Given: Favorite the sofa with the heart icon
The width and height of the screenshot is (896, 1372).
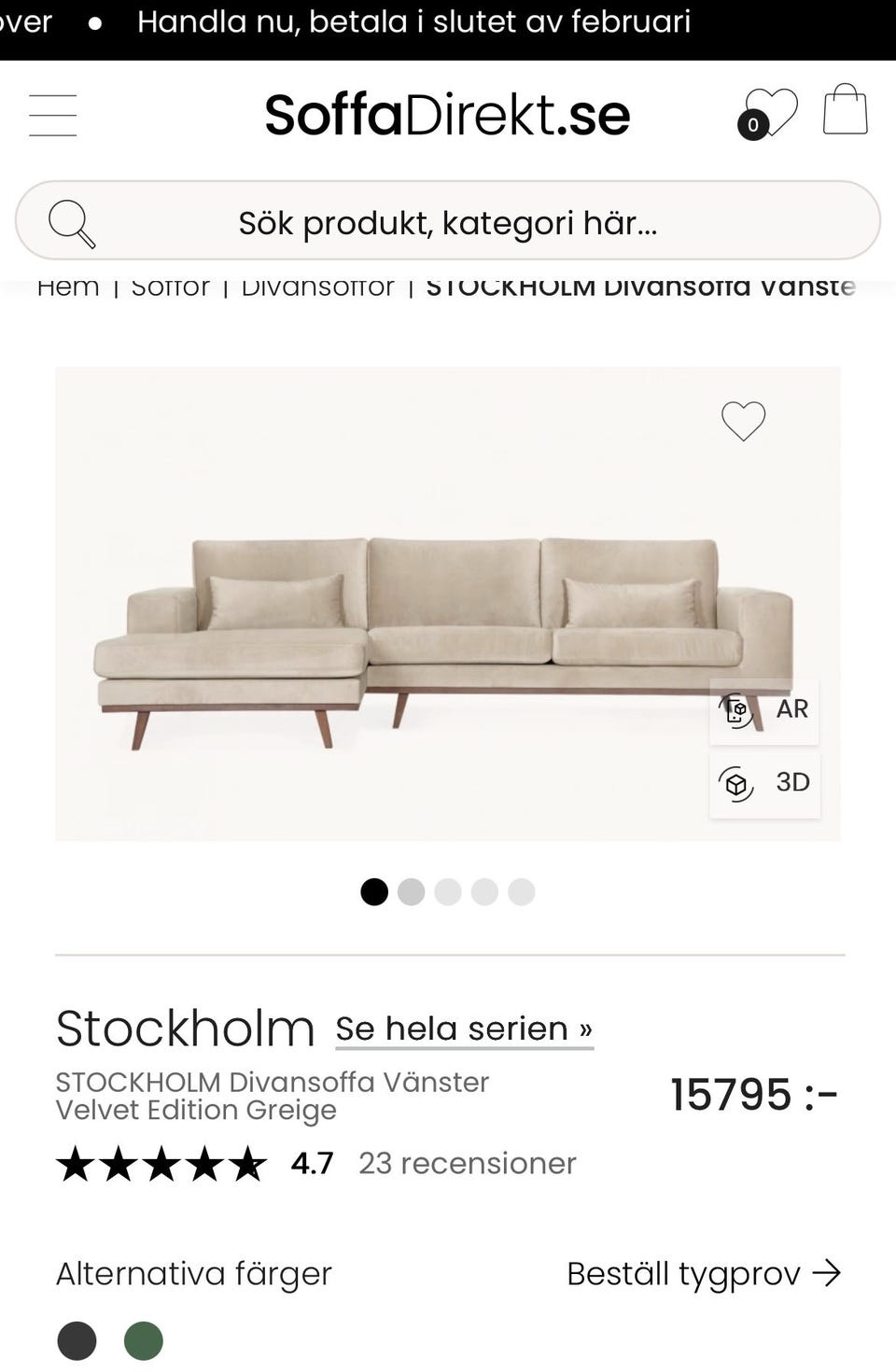Looking at the screenshot, I should 743,420.
